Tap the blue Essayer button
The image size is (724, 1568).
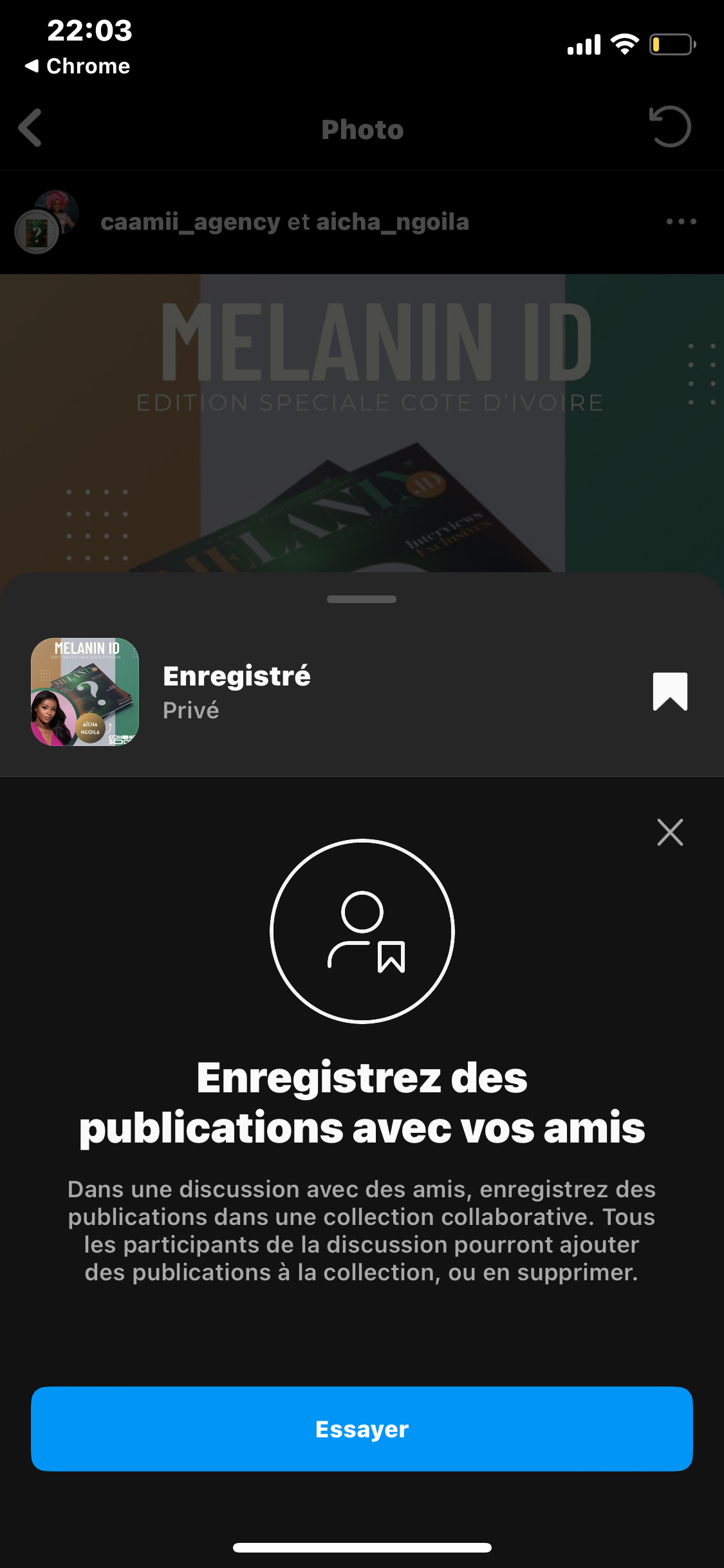coord(362,1428)
